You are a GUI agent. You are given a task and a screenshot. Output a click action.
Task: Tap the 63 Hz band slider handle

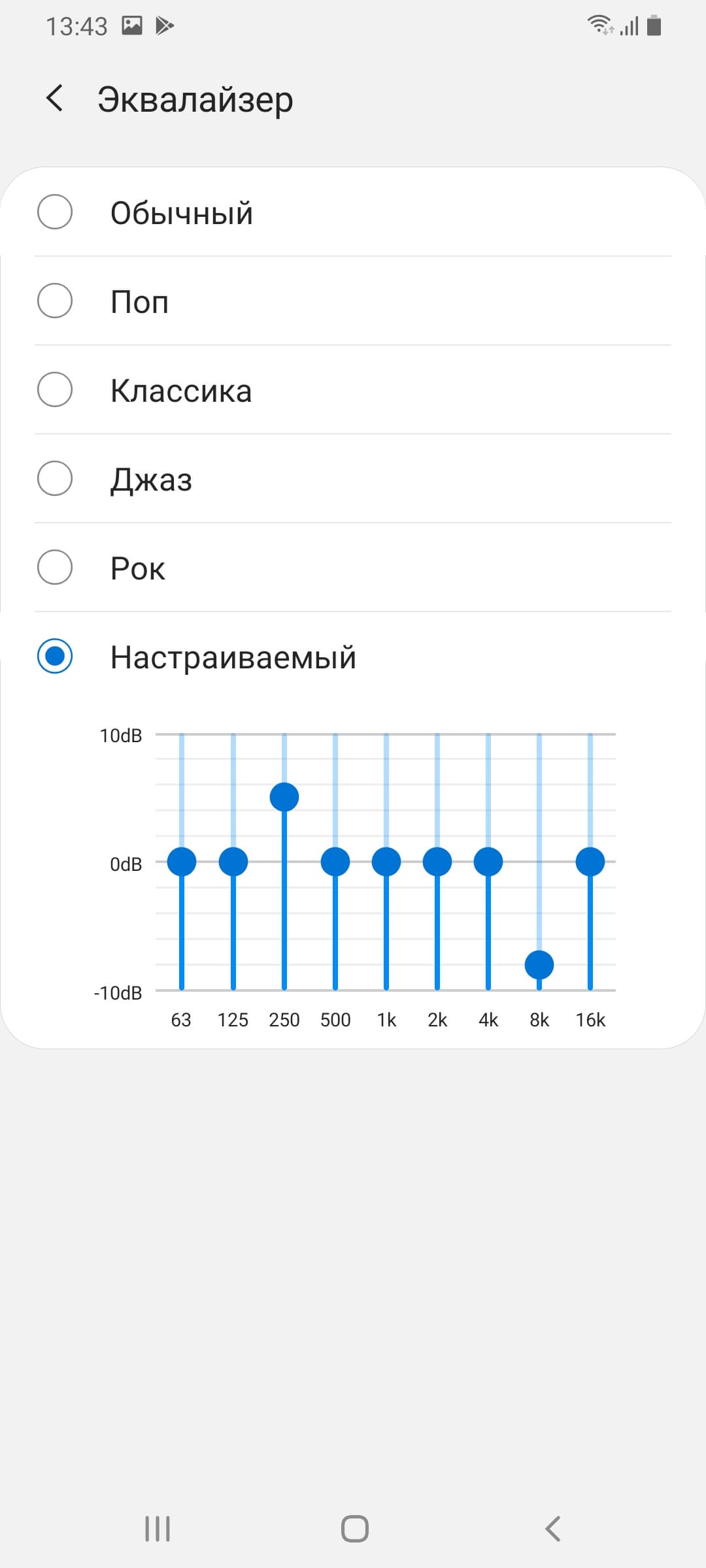[x=182, y=862]
